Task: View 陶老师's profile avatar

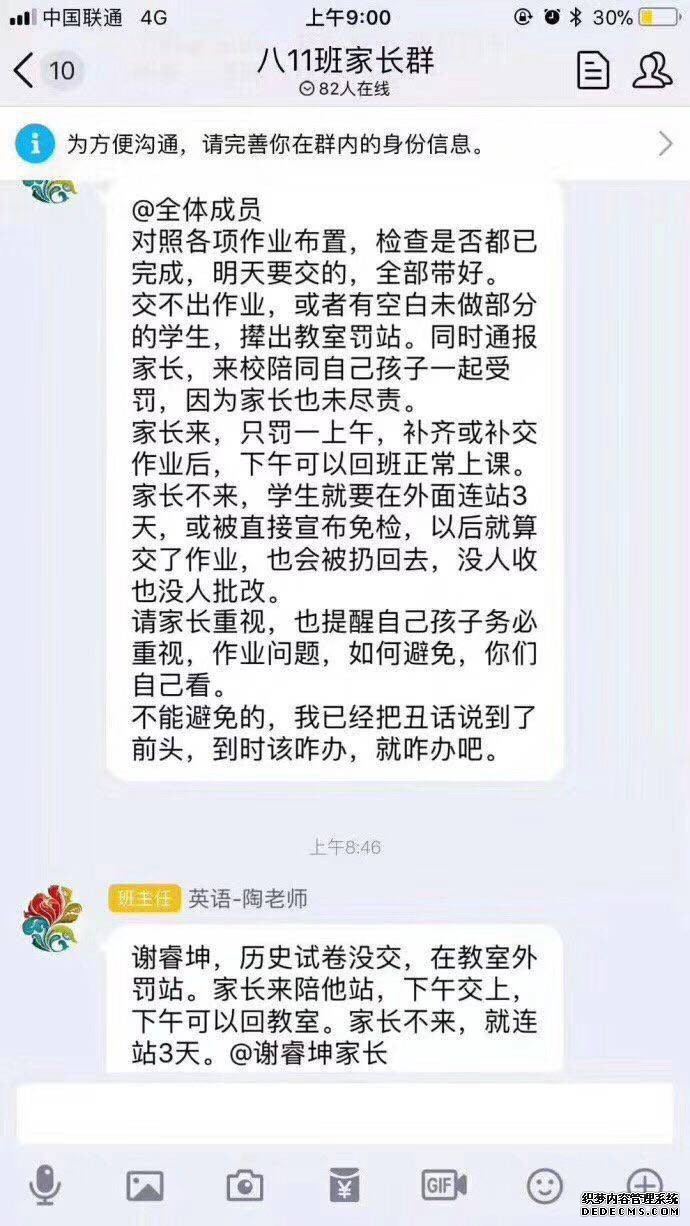Action: [x=52, y=917]
